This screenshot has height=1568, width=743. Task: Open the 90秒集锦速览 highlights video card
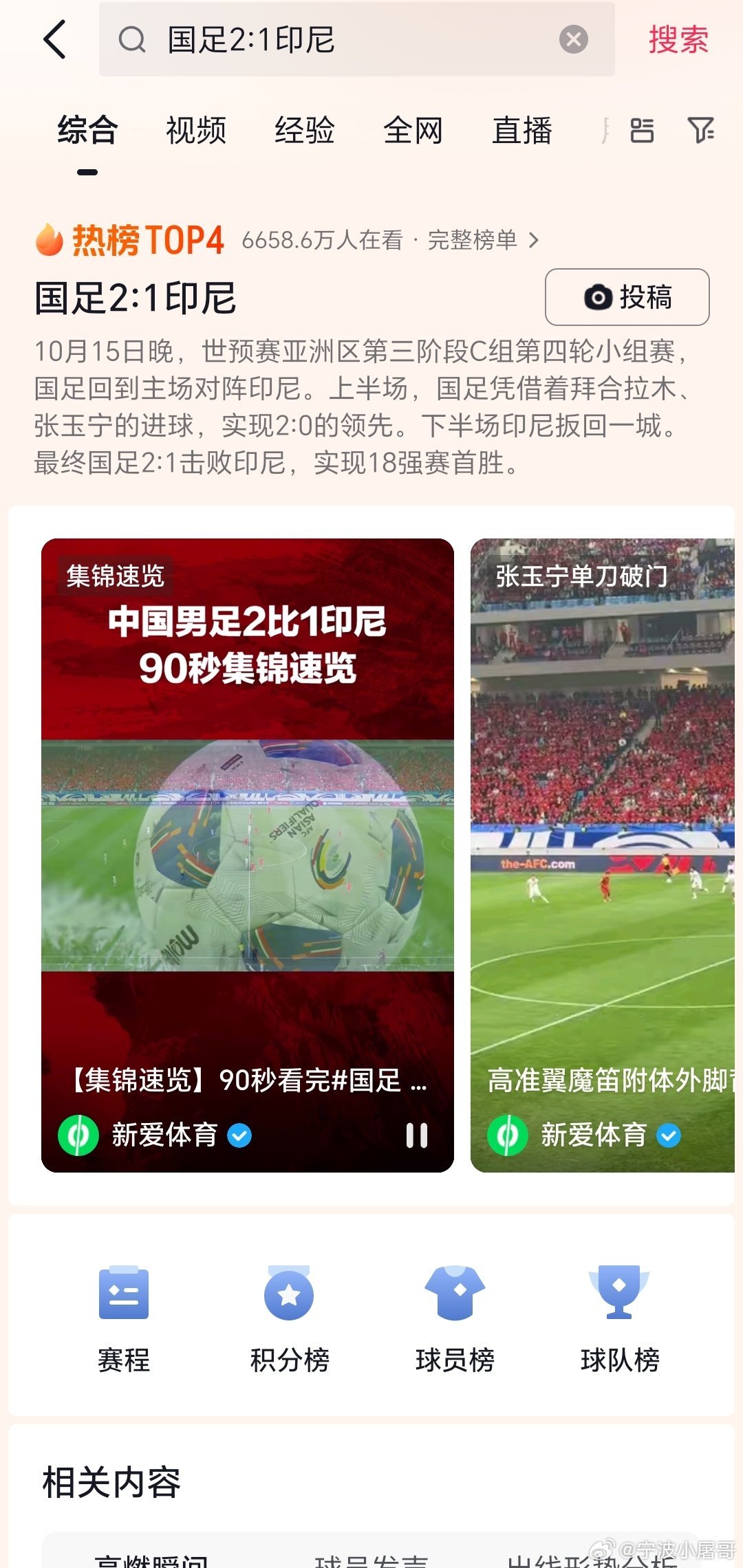(248, 853)
